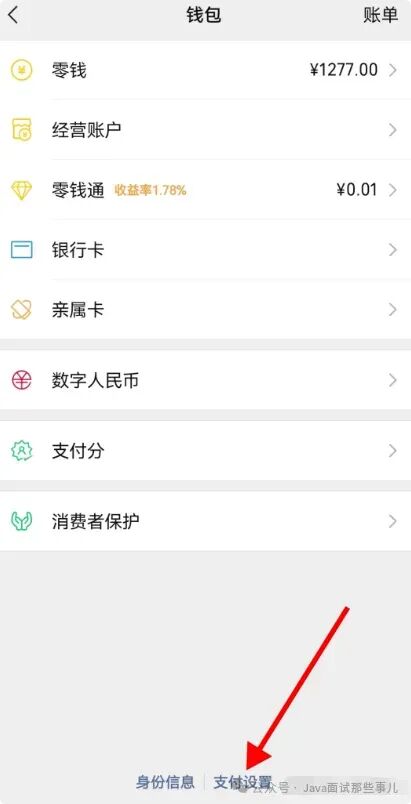Tap the 支付设置 link

pyautogui.click(x=242, y=782)
